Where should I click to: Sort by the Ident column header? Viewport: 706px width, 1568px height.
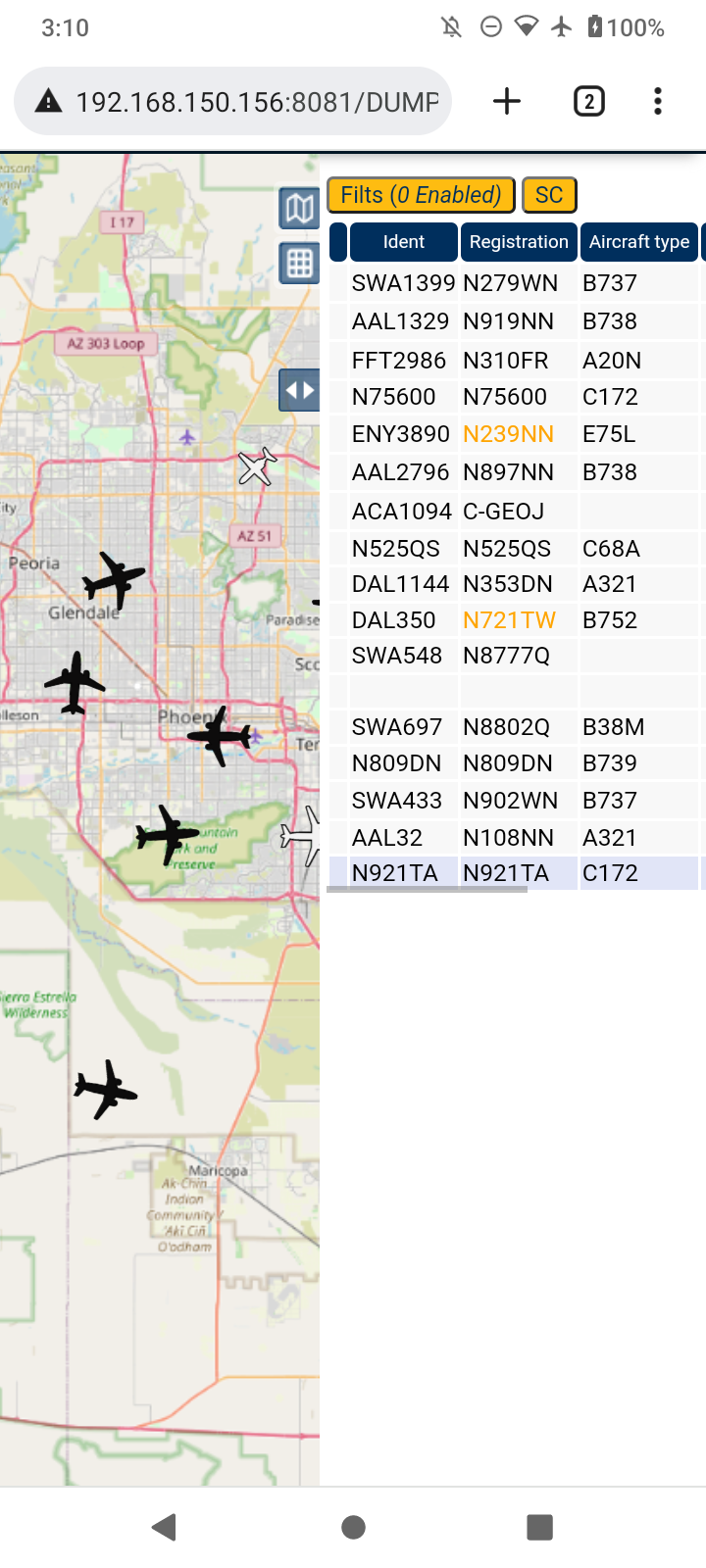click(404, 242)
